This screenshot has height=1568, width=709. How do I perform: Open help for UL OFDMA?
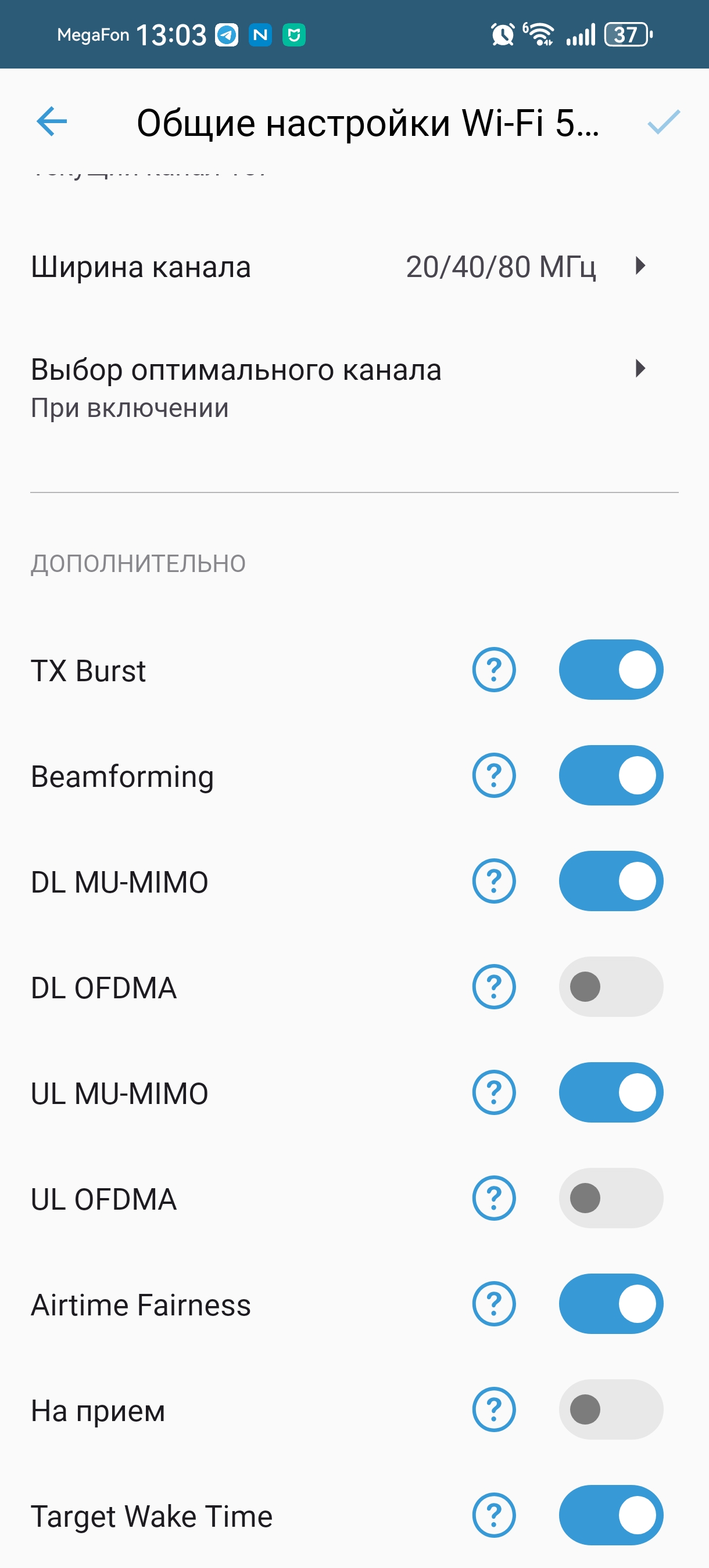[x=494, y=1198]
